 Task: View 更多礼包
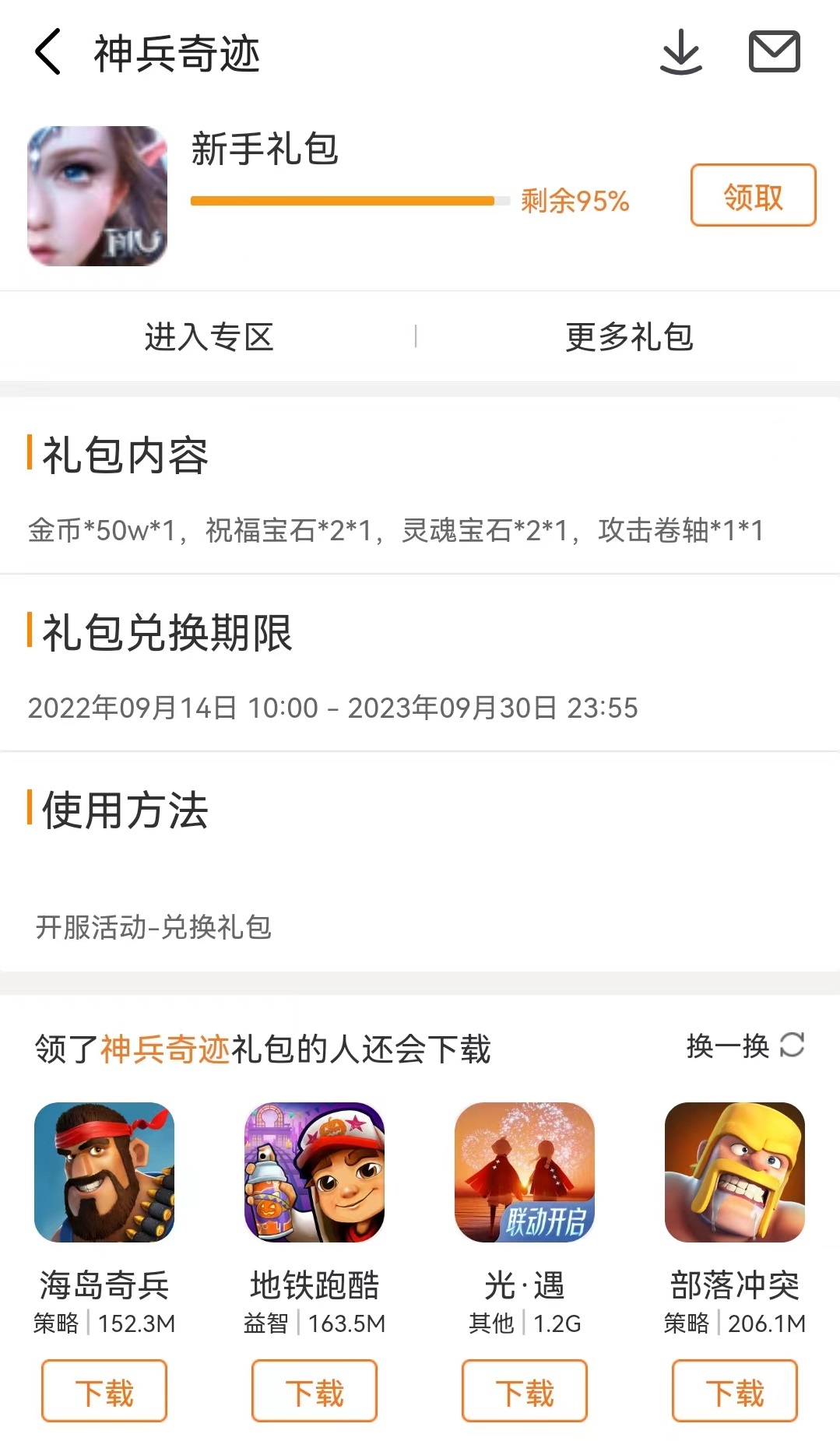[x=629, y=337]
